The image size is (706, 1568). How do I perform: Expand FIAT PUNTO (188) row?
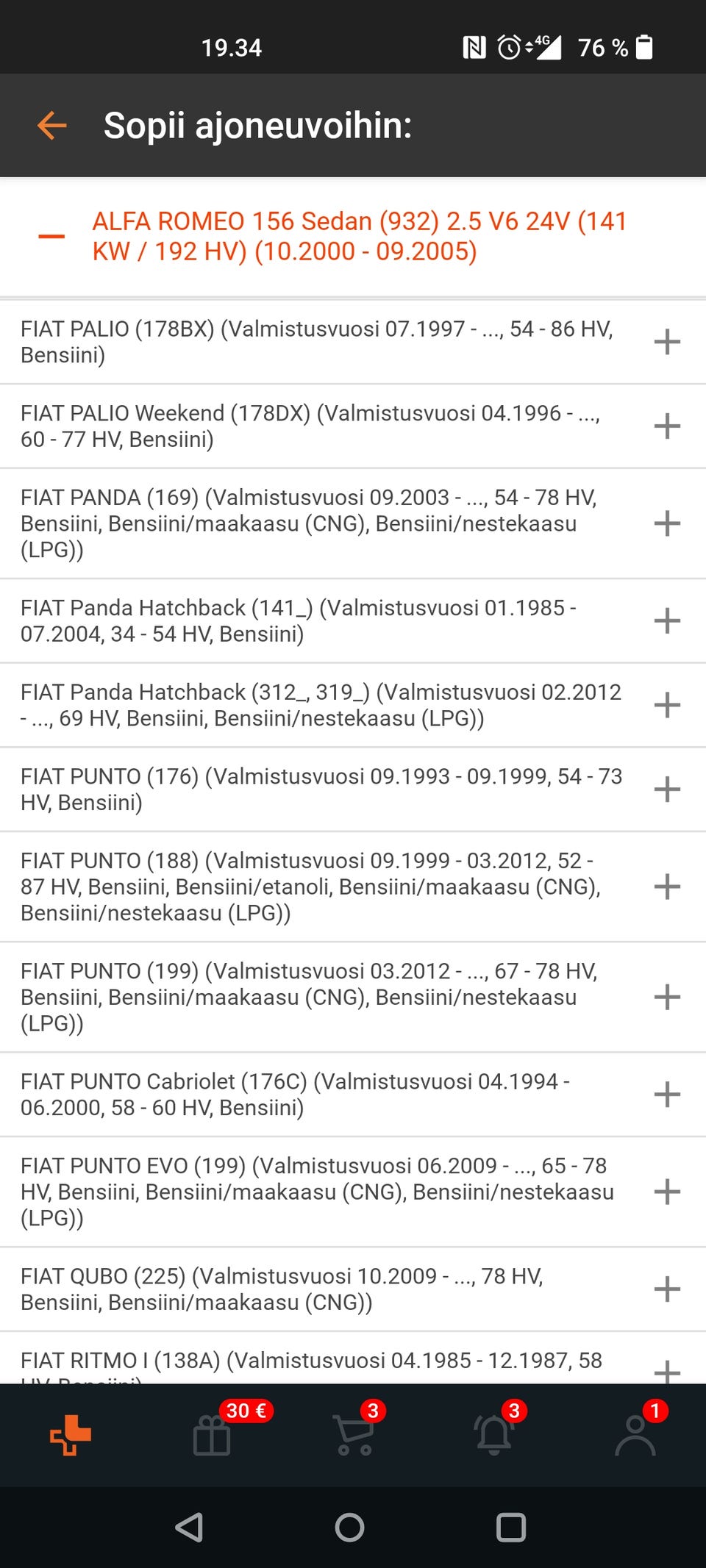(x=667, y=887)
